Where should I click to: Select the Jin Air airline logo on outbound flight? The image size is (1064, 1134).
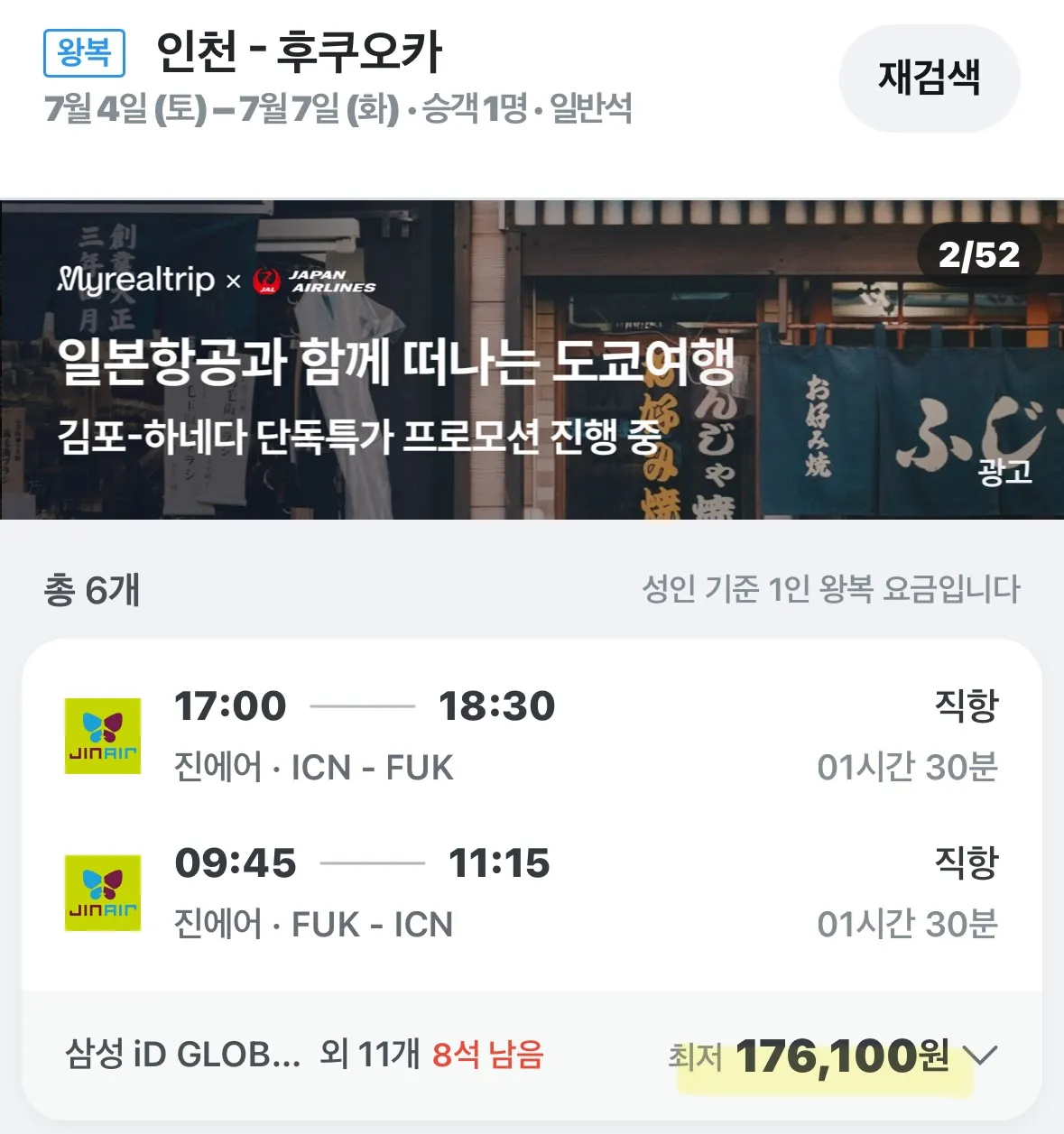[x=102, y=735]
